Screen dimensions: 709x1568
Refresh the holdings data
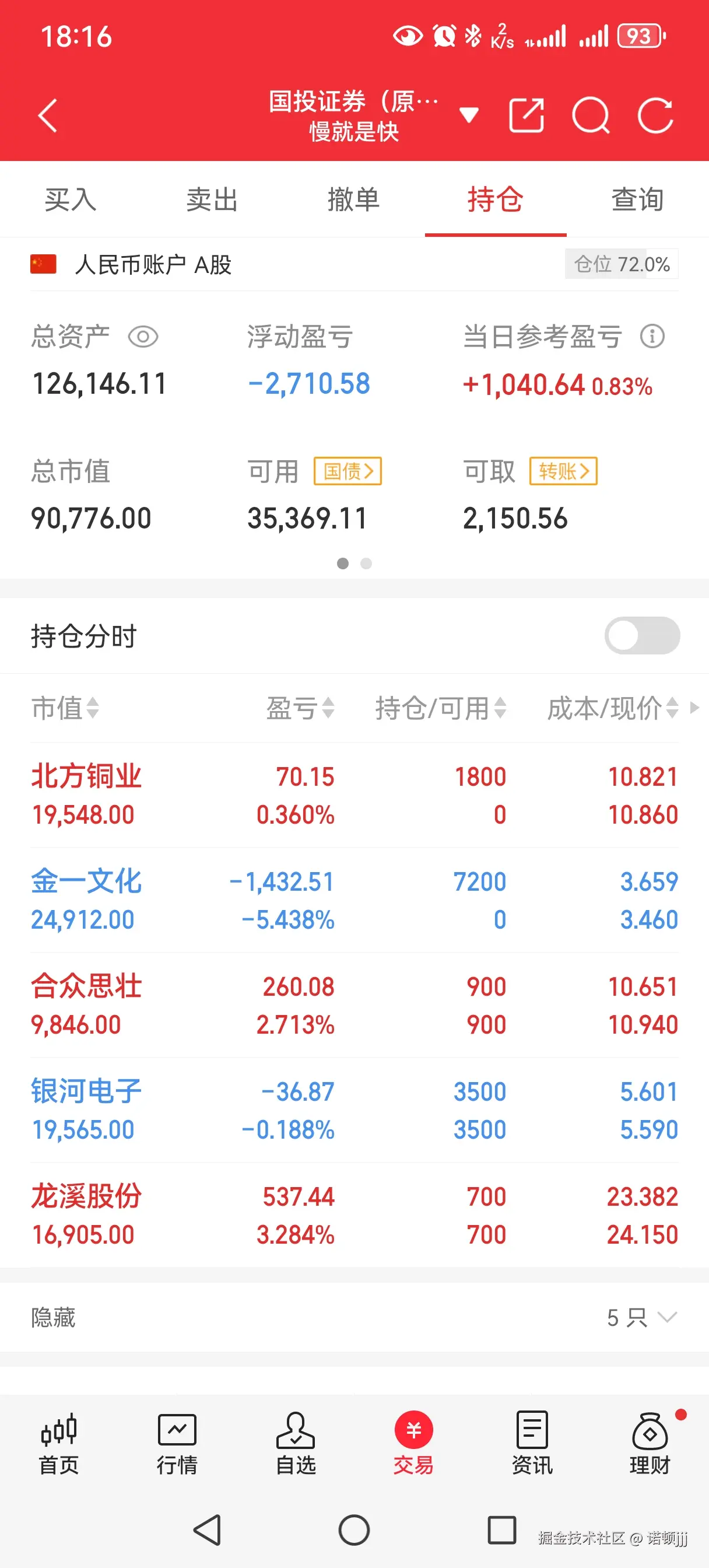(655, 115)
